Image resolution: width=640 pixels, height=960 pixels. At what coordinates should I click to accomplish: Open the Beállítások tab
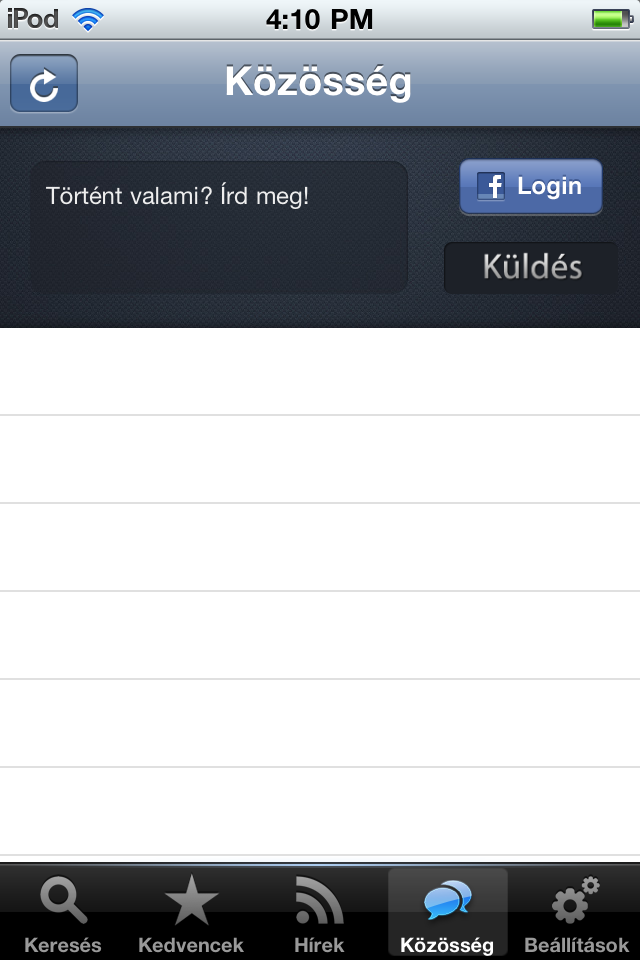click(576, 913)
